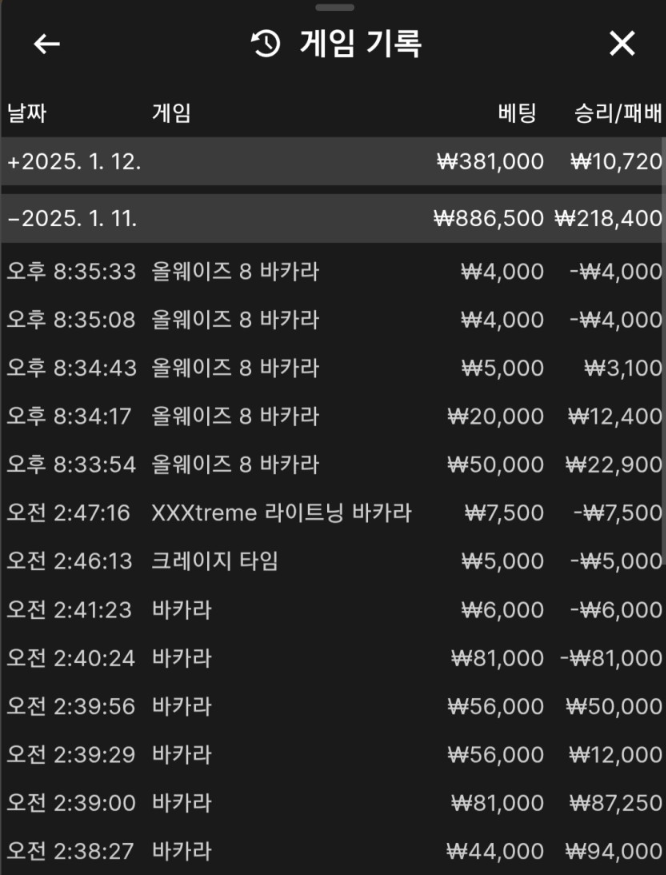
Task: View the 오전 2:39:56 바카라 entry
Action: click(x=333, y=706)
